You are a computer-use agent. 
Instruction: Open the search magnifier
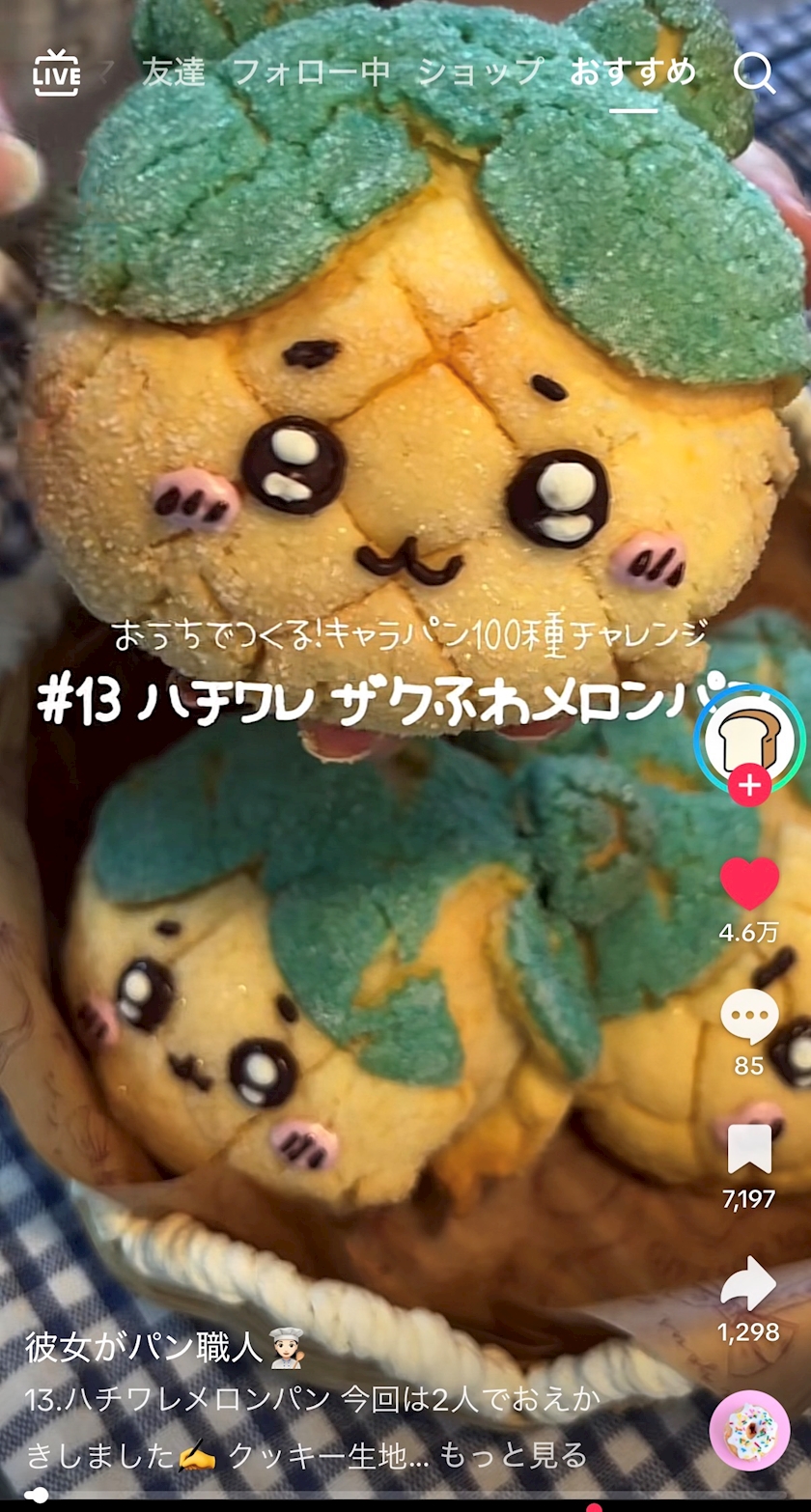coord(754,72)
